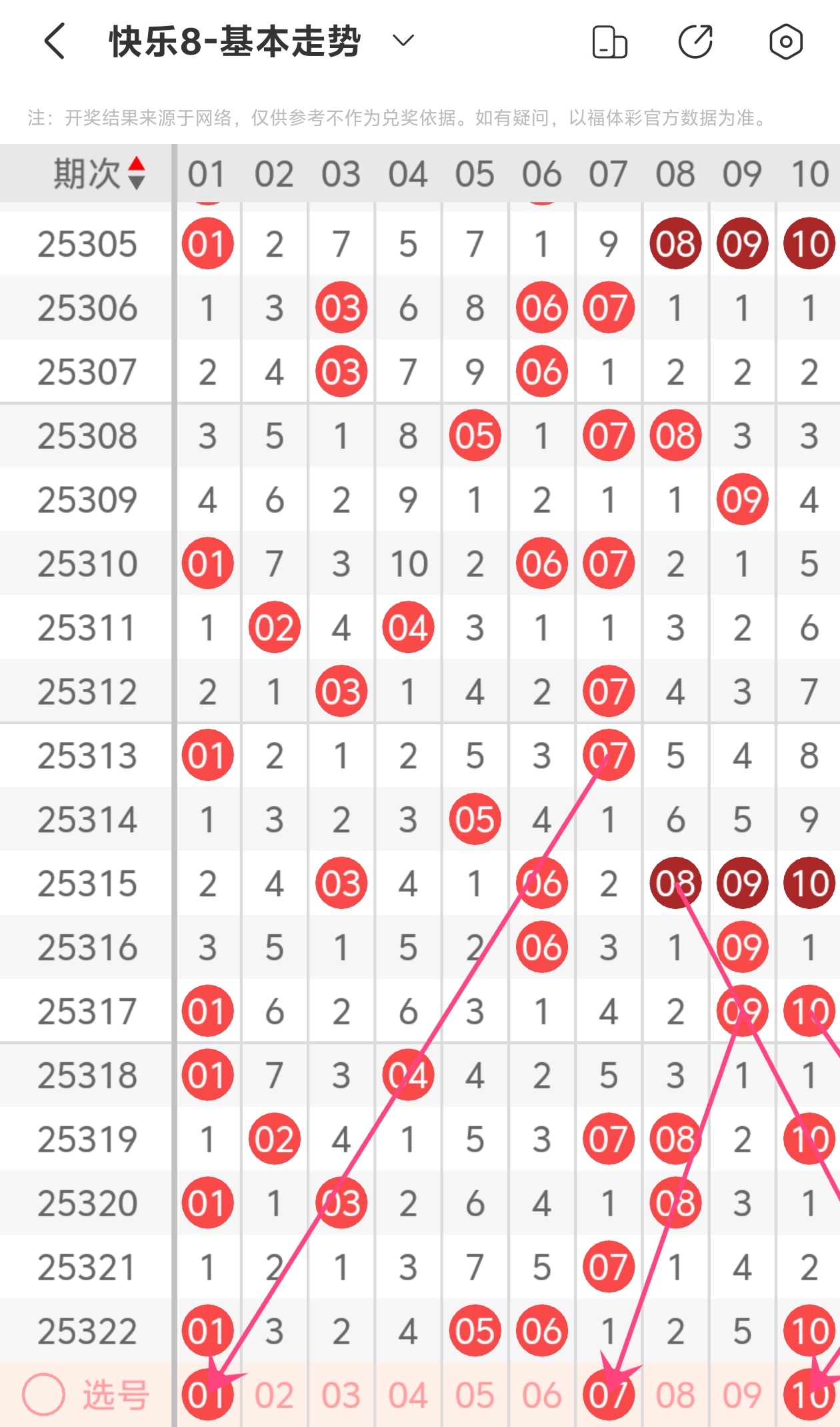This screenshot has height=1427, width=840.
Task: Remove number 10 from the 选号 row
Action: [809, 1395]
